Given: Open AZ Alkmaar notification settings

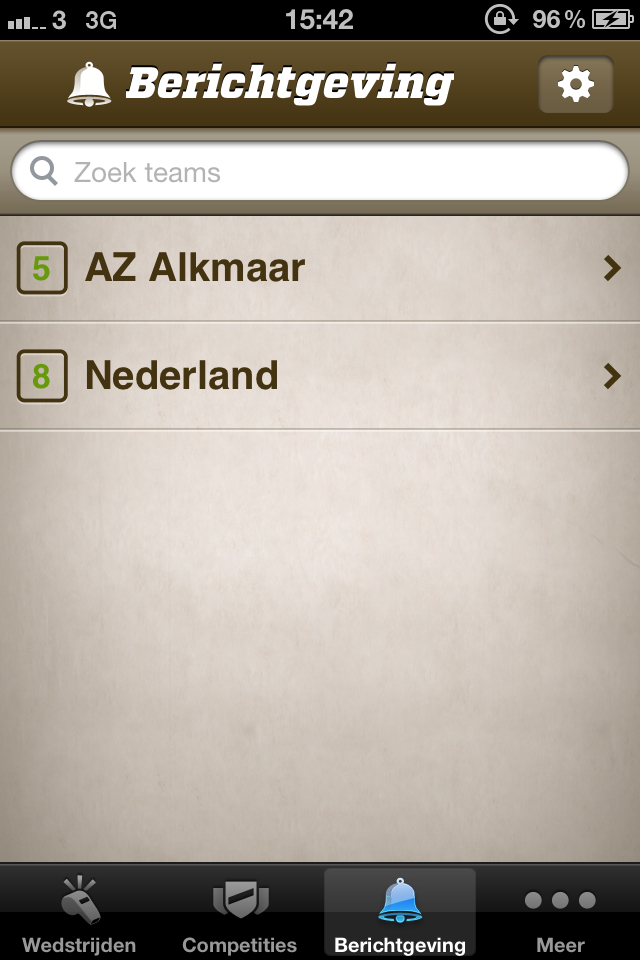Looking at the screenshot, I should pyautogui.click(x=320, y=268).
